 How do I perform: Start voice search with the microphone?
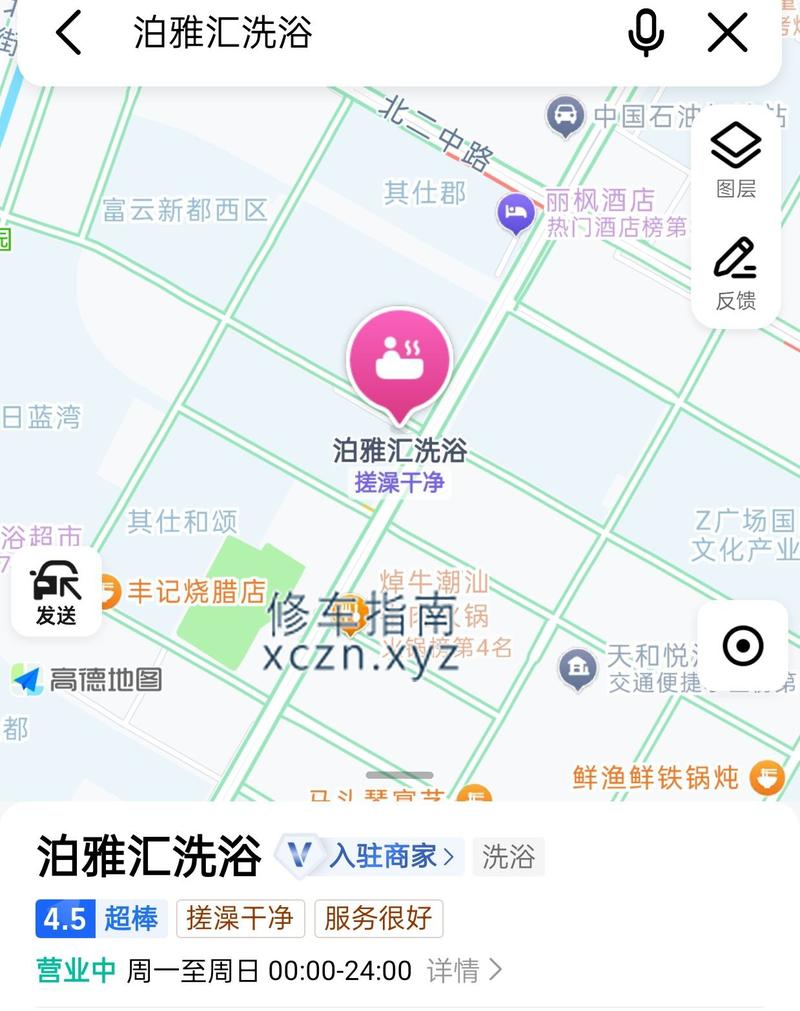click(646, 33)
